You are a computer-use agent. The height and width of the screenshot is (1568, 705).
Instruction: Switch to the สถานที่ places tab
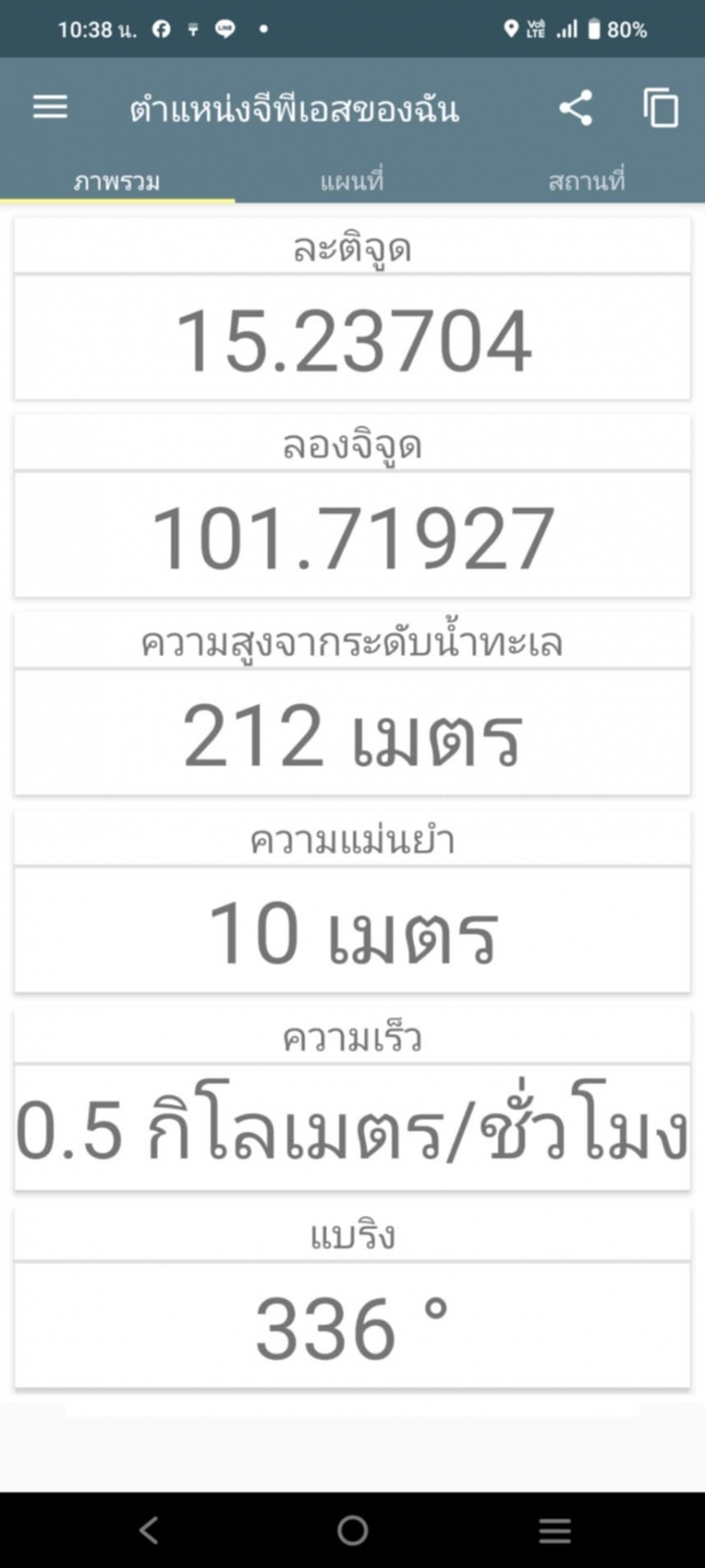point(586,182)
